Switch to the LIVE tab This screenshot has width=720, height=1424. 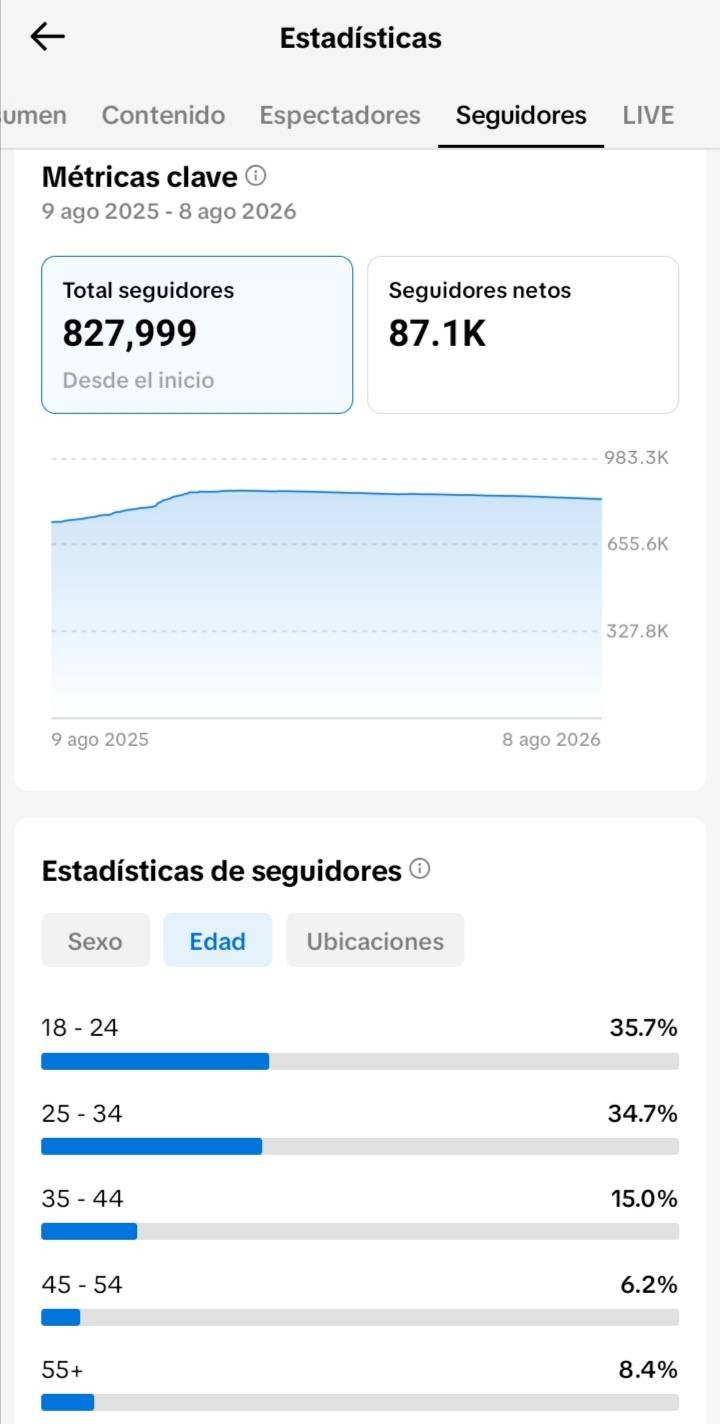coord(648,115)
